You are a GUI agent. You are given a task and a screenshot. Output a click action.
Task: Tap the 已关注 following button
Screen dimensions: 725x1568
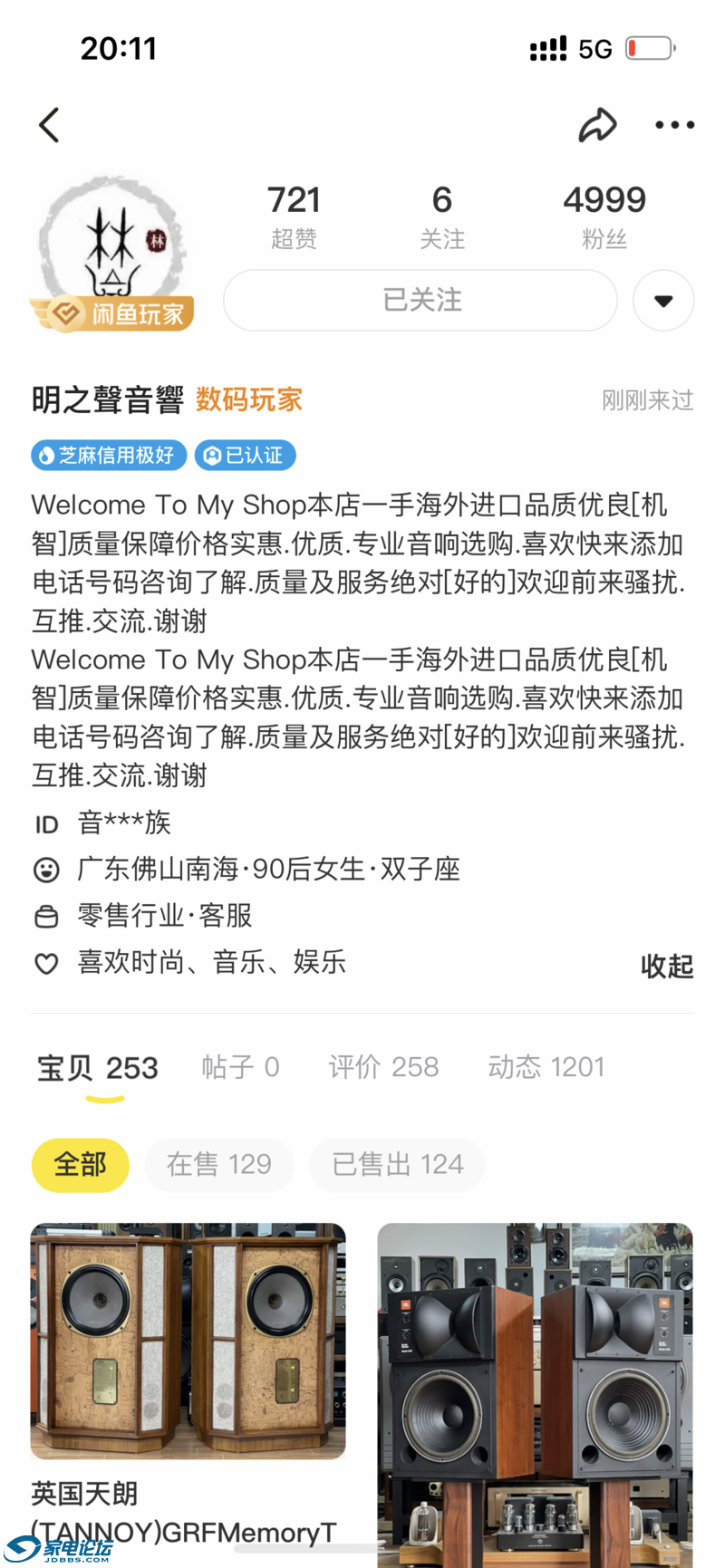coord(420,300)
